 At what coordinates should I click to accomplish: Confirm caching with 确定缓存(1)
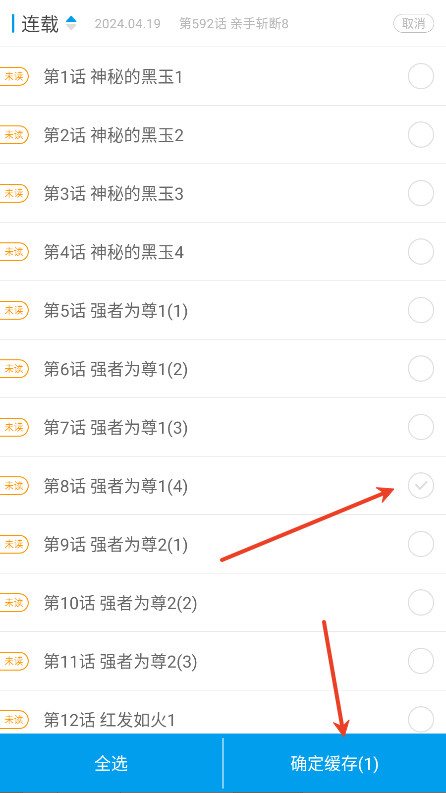pyautogui.click(x=335, y=763)
